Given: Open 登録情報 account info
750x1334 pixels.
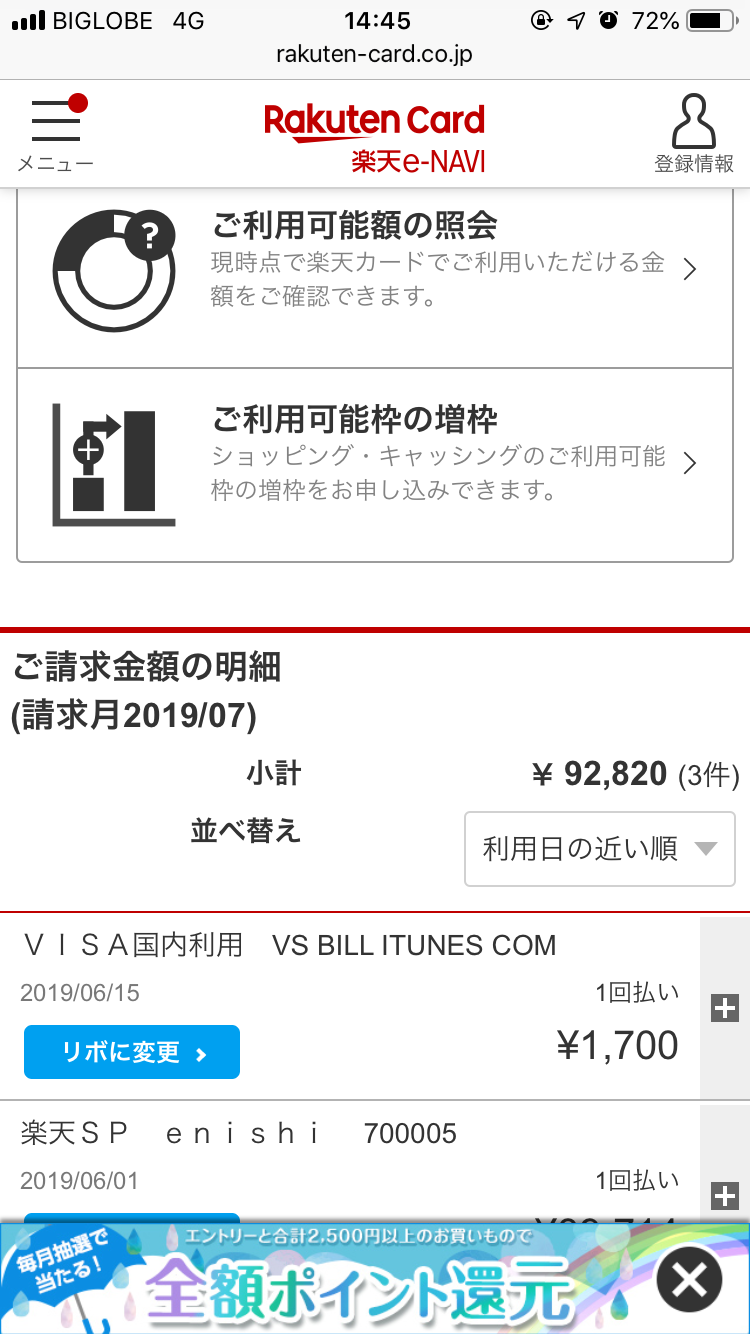Looking at the screenshot, I should click(693, 134).
